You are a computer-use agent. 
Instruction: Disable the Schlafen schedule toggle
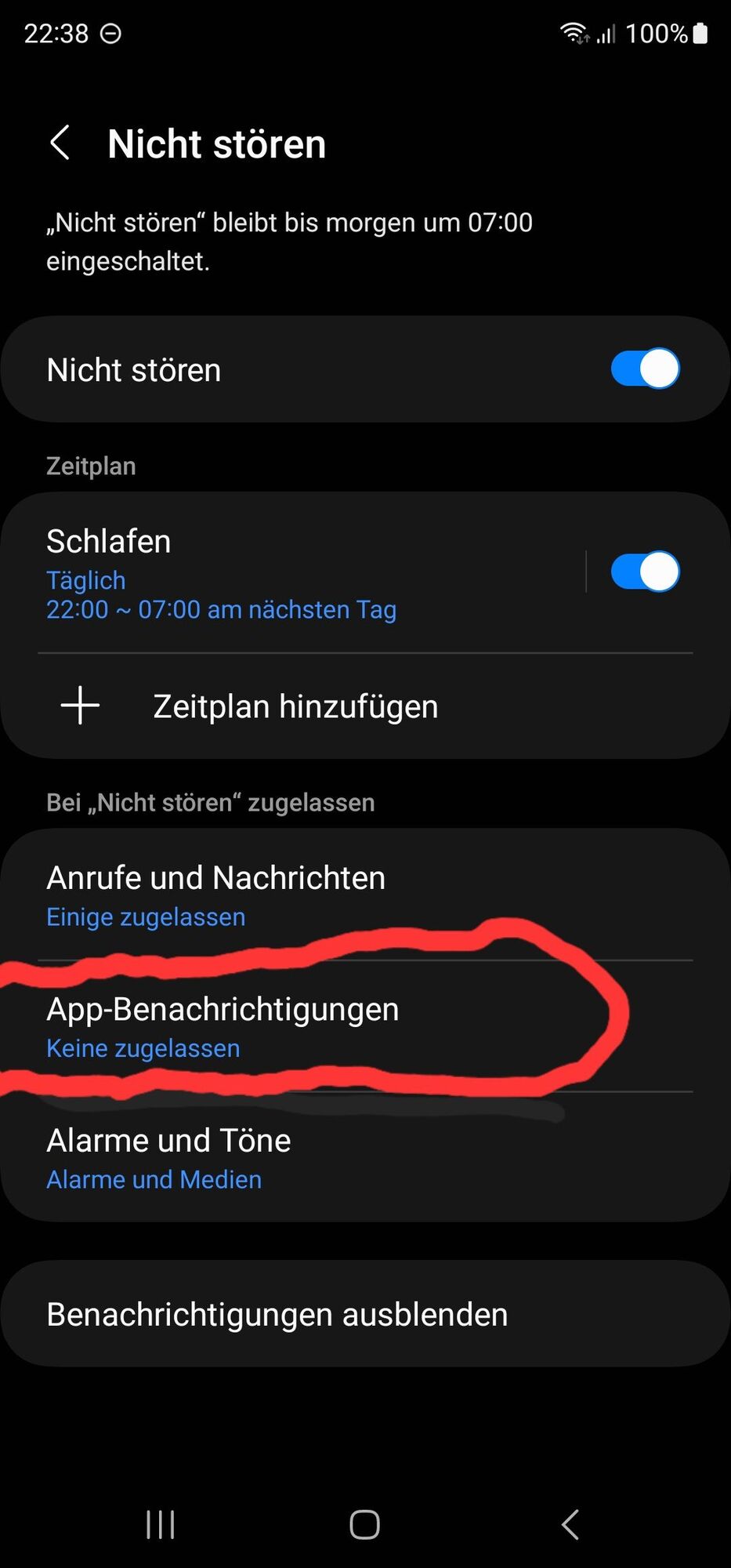644,572
